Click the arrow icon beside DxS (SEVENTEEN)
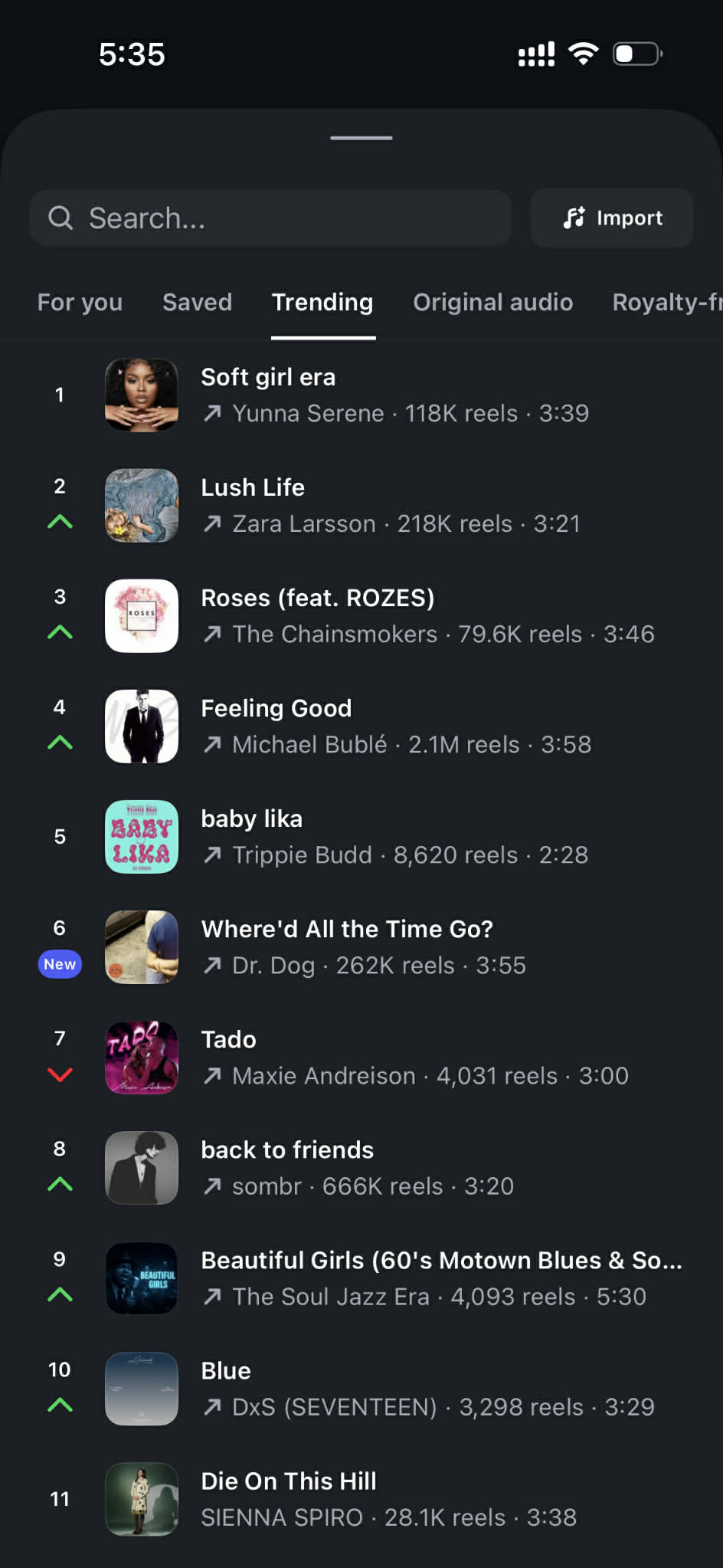 212,1407
